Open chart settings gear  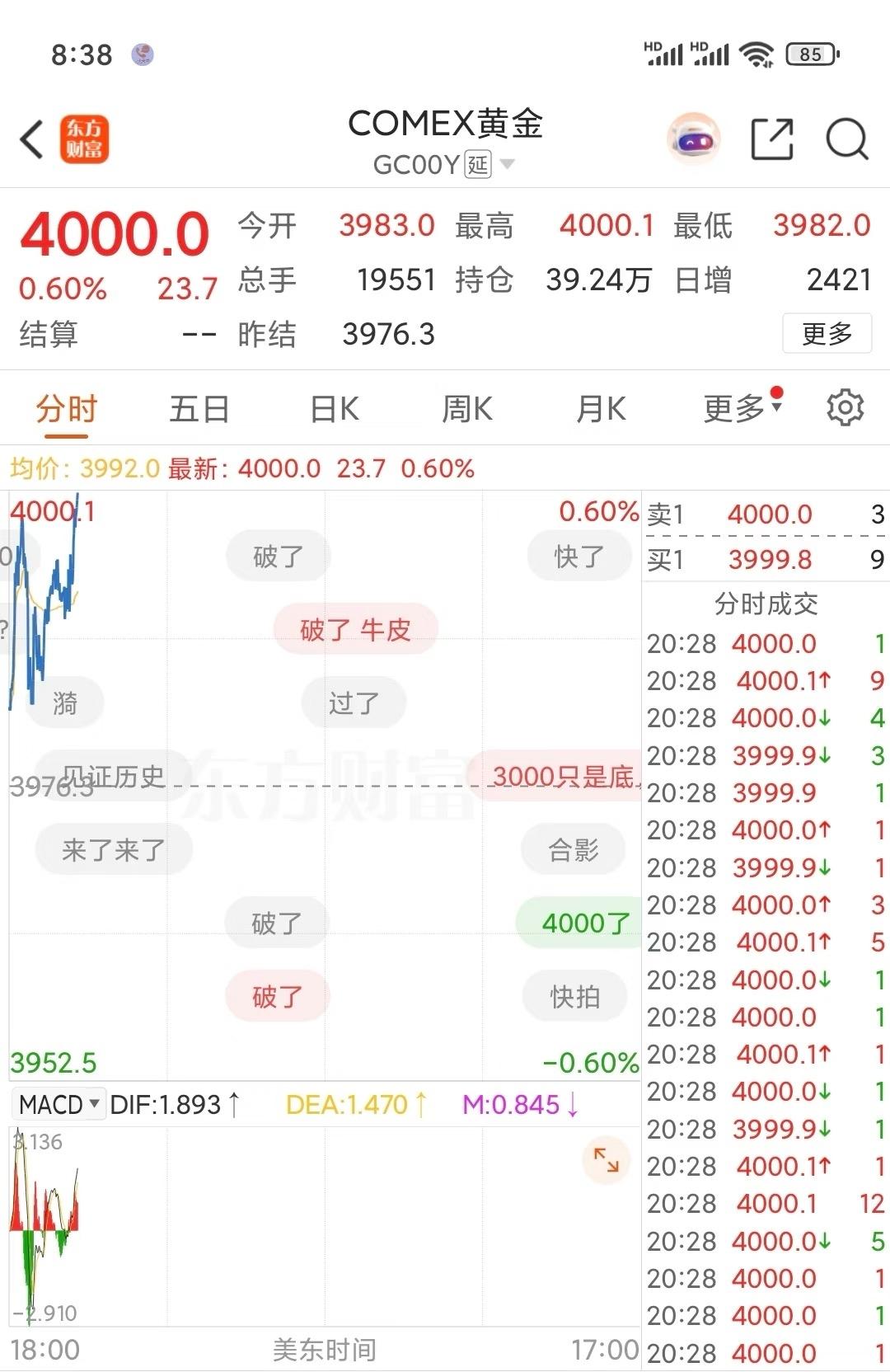pyautogui.click(x=845, y=408)
